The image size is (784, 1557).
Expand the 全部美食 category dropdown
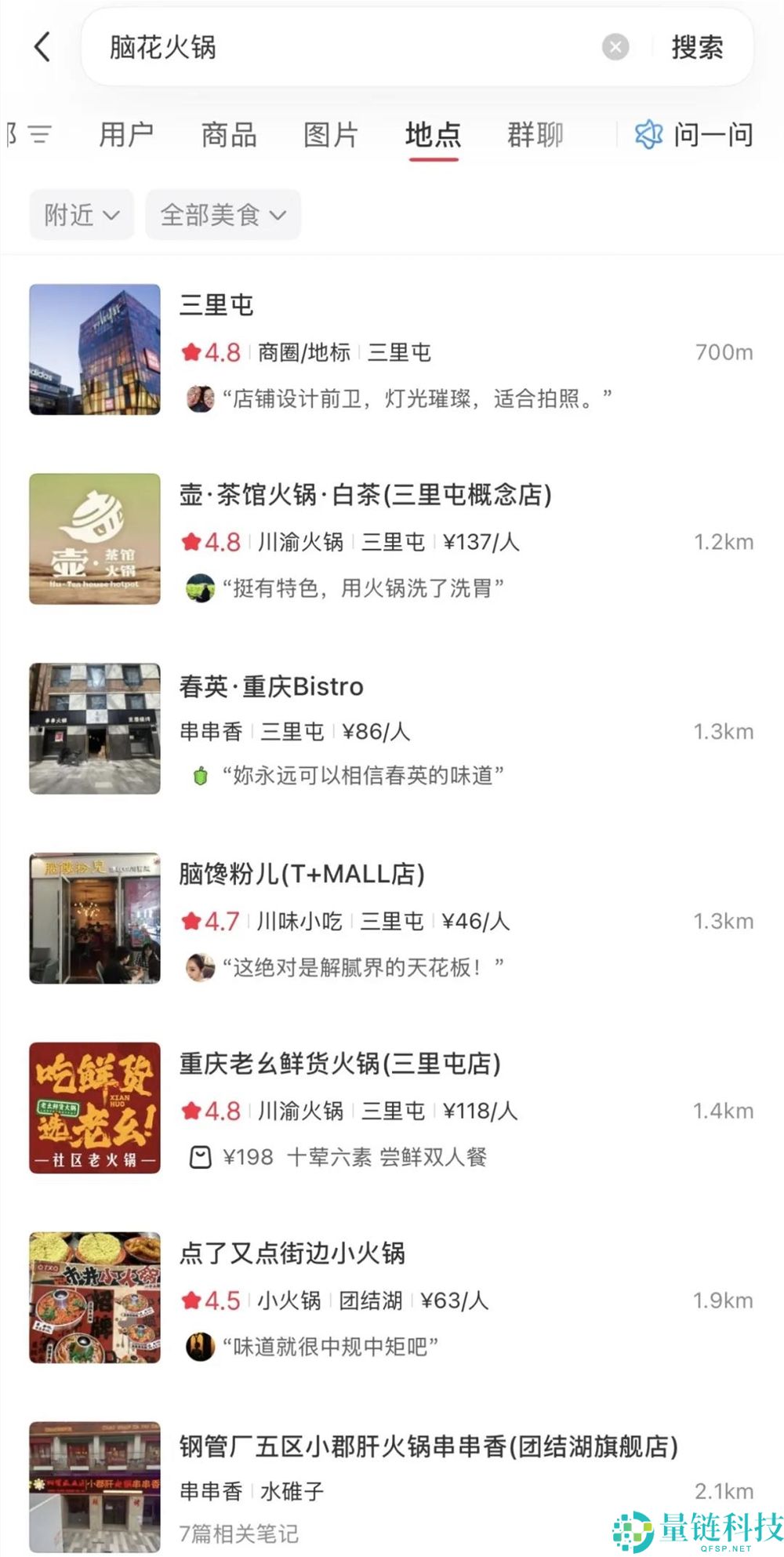[x=222, y=213]
